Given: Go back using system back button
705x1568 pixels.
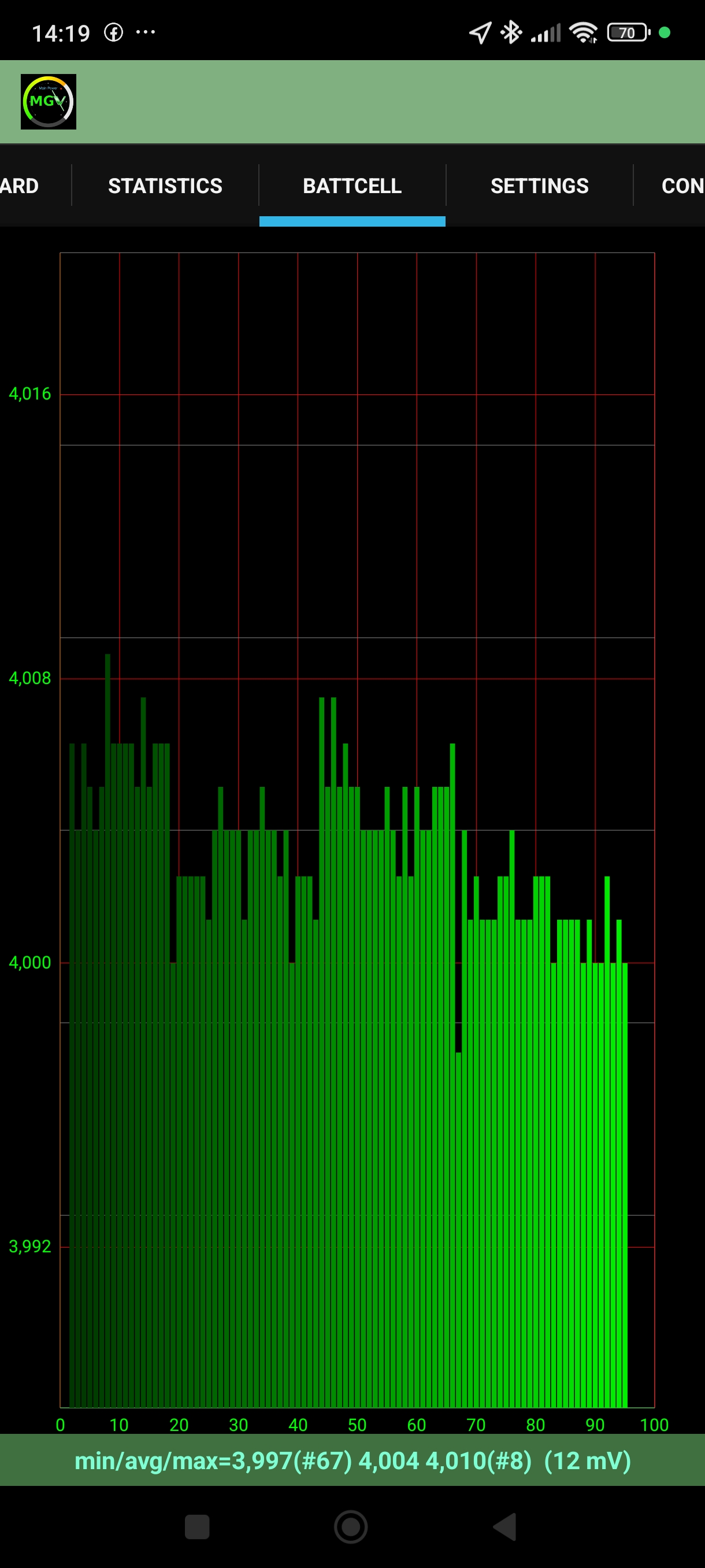Looking at the screenshot, I should click(x=506, y=1526).
